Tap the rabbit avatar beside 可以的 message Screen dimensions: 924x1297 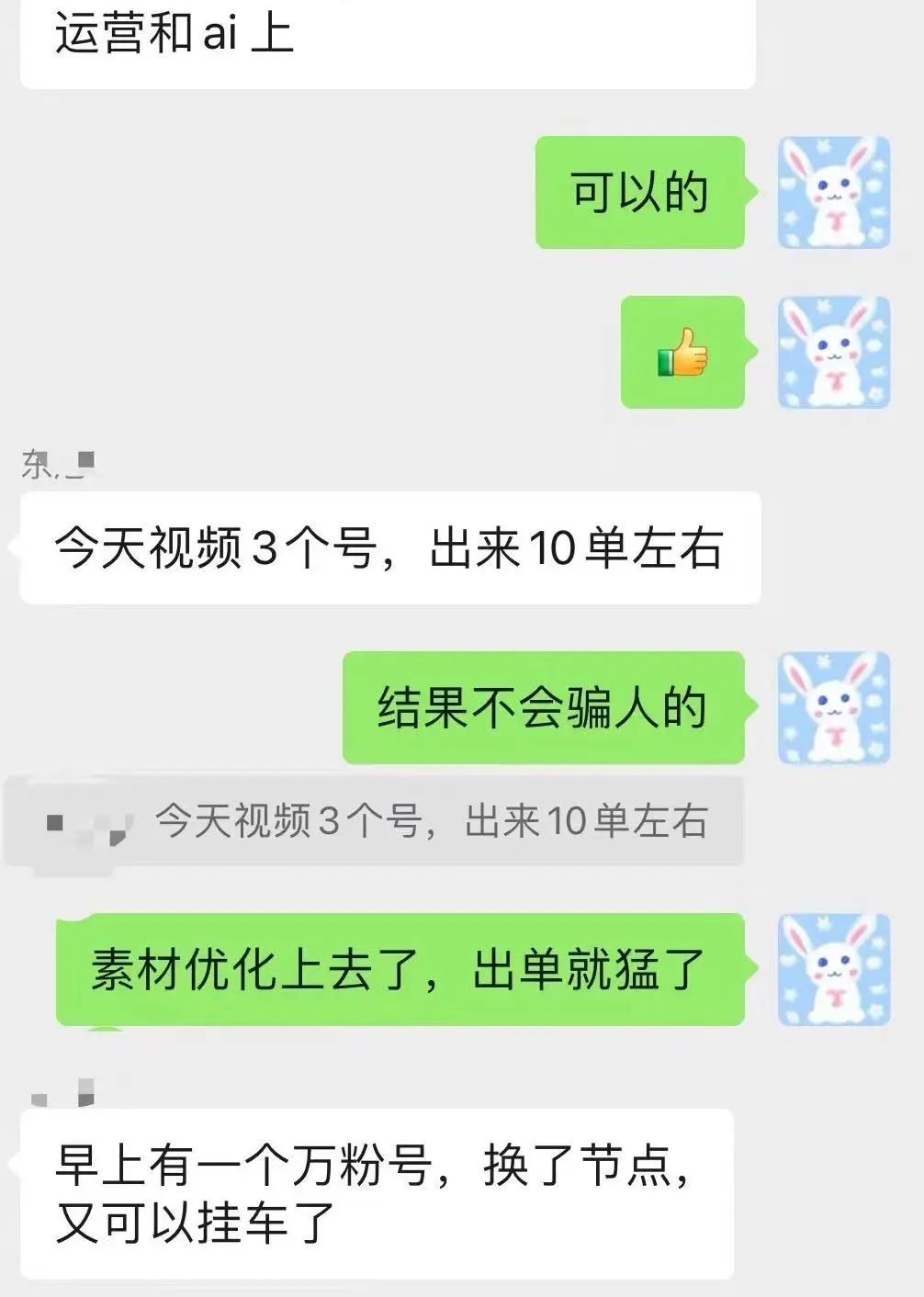pyautogui.click(x=834, y=192)
